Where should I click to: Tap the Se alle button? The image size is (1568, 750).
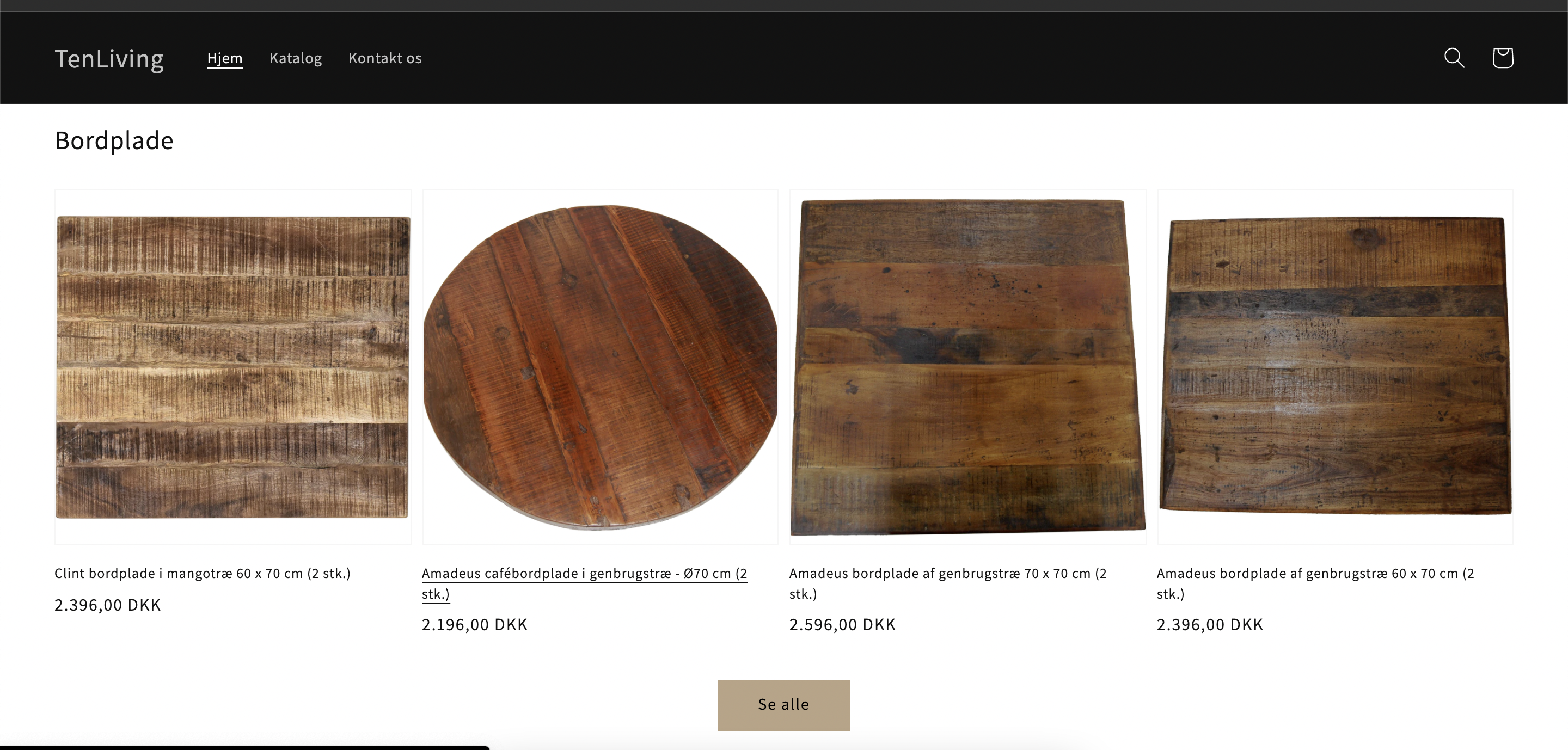[783, 705]
